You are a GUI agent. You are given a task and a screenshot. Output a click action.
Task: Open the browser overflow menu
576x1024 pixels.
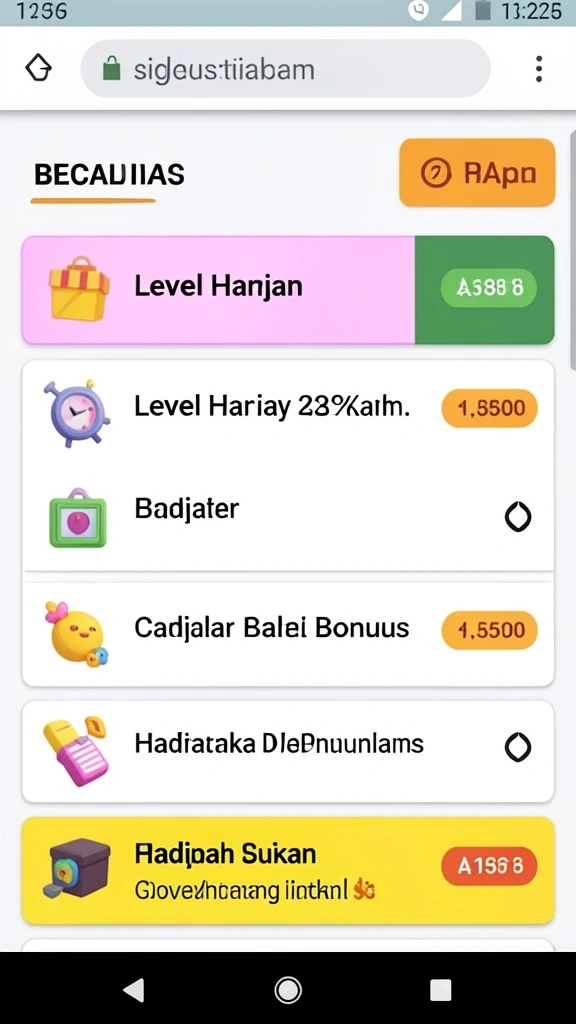point(539,69)
